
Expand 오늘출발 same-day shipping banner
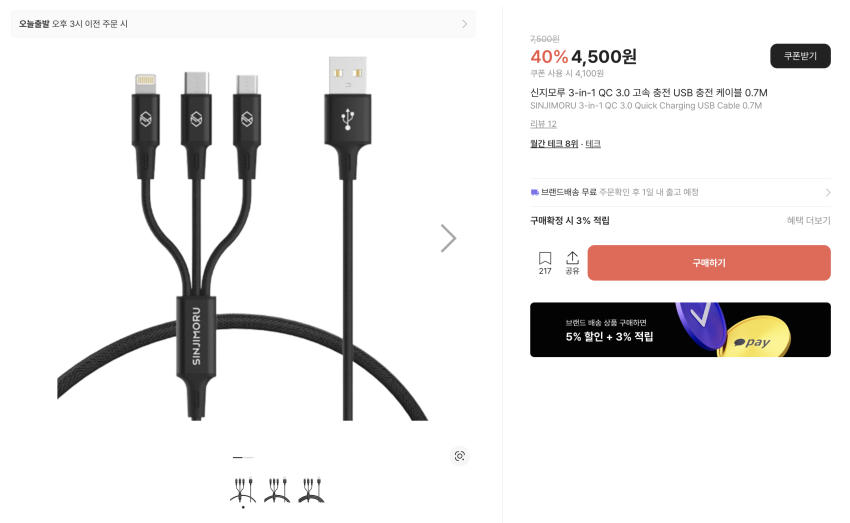243,24
